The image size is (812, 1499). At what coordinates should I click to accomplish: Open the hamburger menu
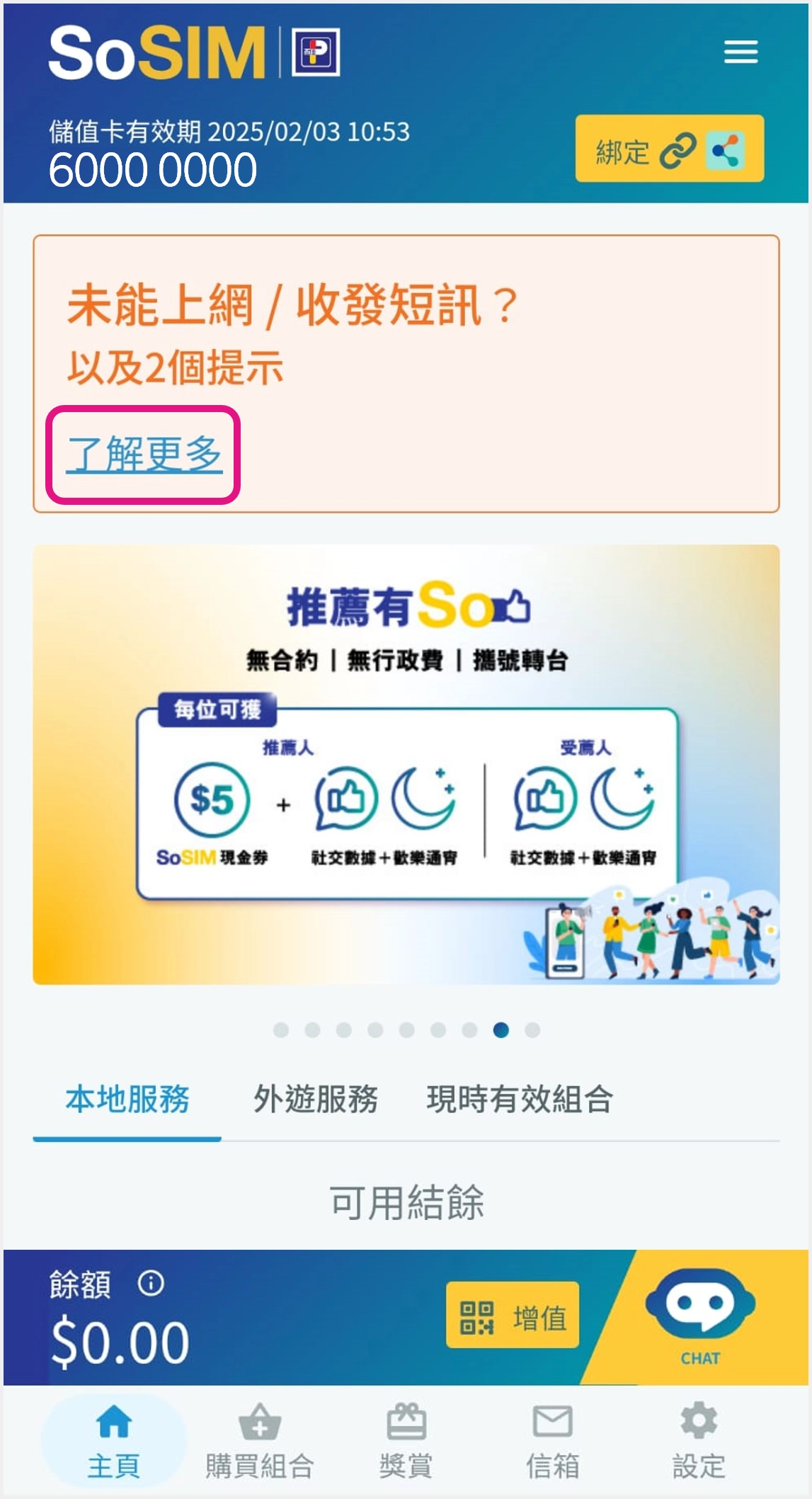(x=740, y=52)
